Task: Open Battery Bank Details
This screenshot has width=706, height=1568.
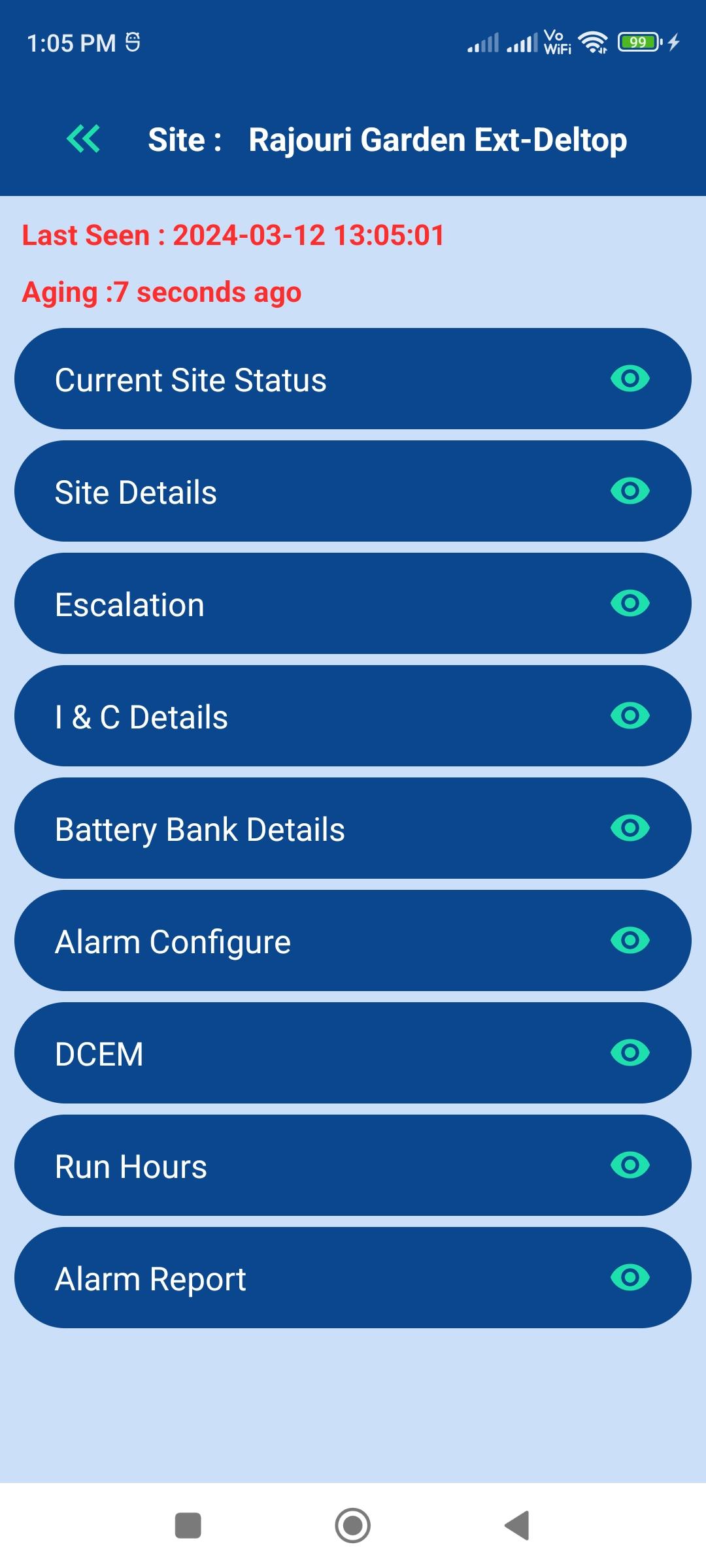Action: pyautogui.click(x=353, y=828)
